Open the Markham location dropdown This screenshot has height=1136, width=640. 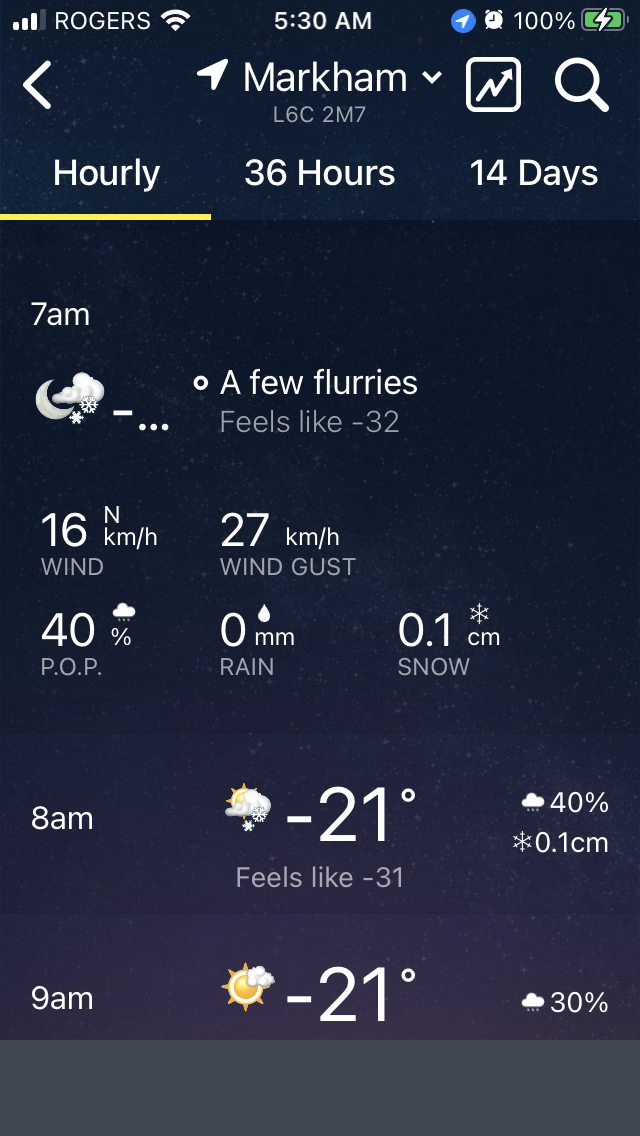point(320,78)
